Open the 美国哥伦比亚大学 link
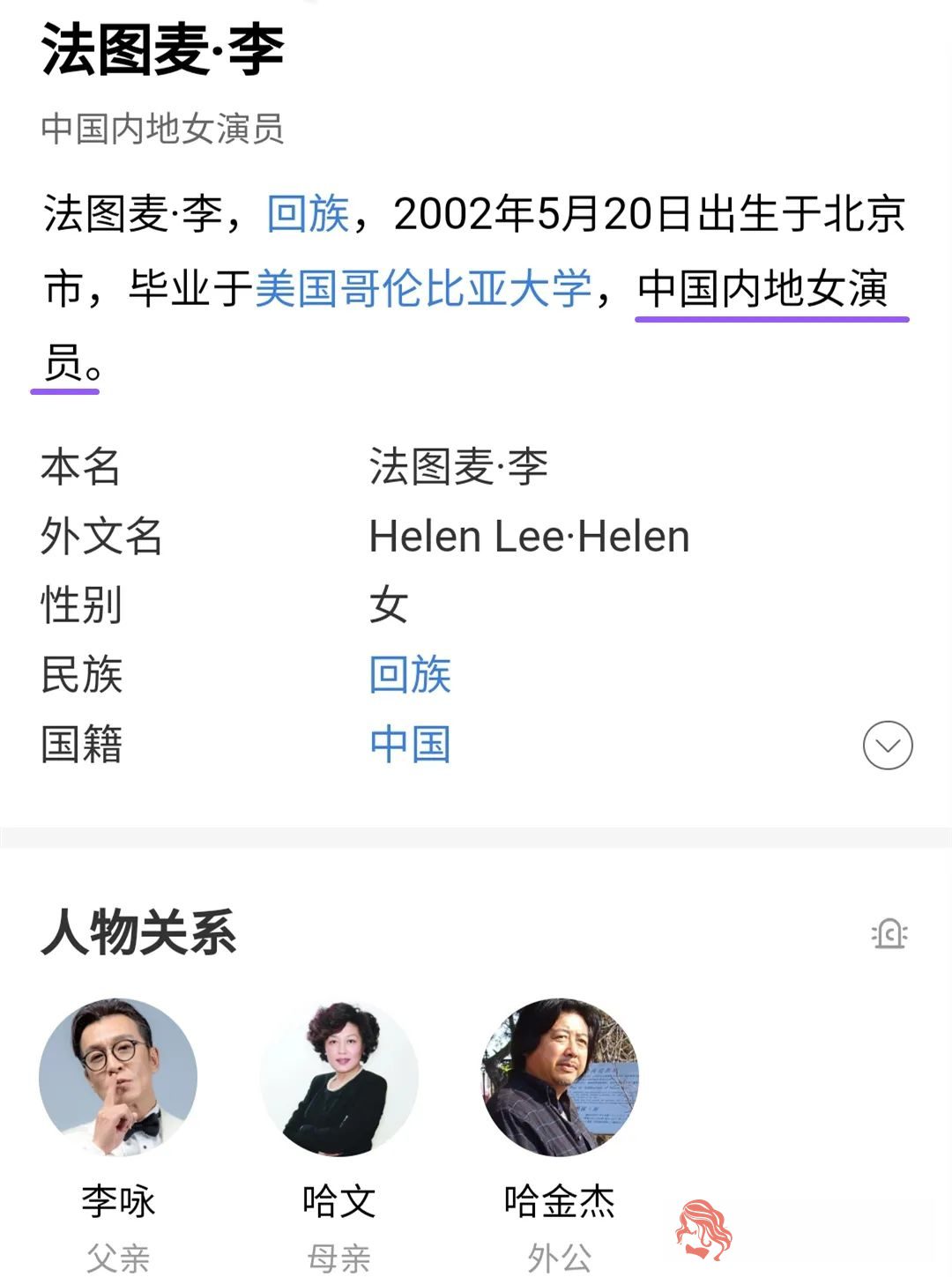Screen dimensions: 952x1277 pyautogui.click(x=424, y=289)
